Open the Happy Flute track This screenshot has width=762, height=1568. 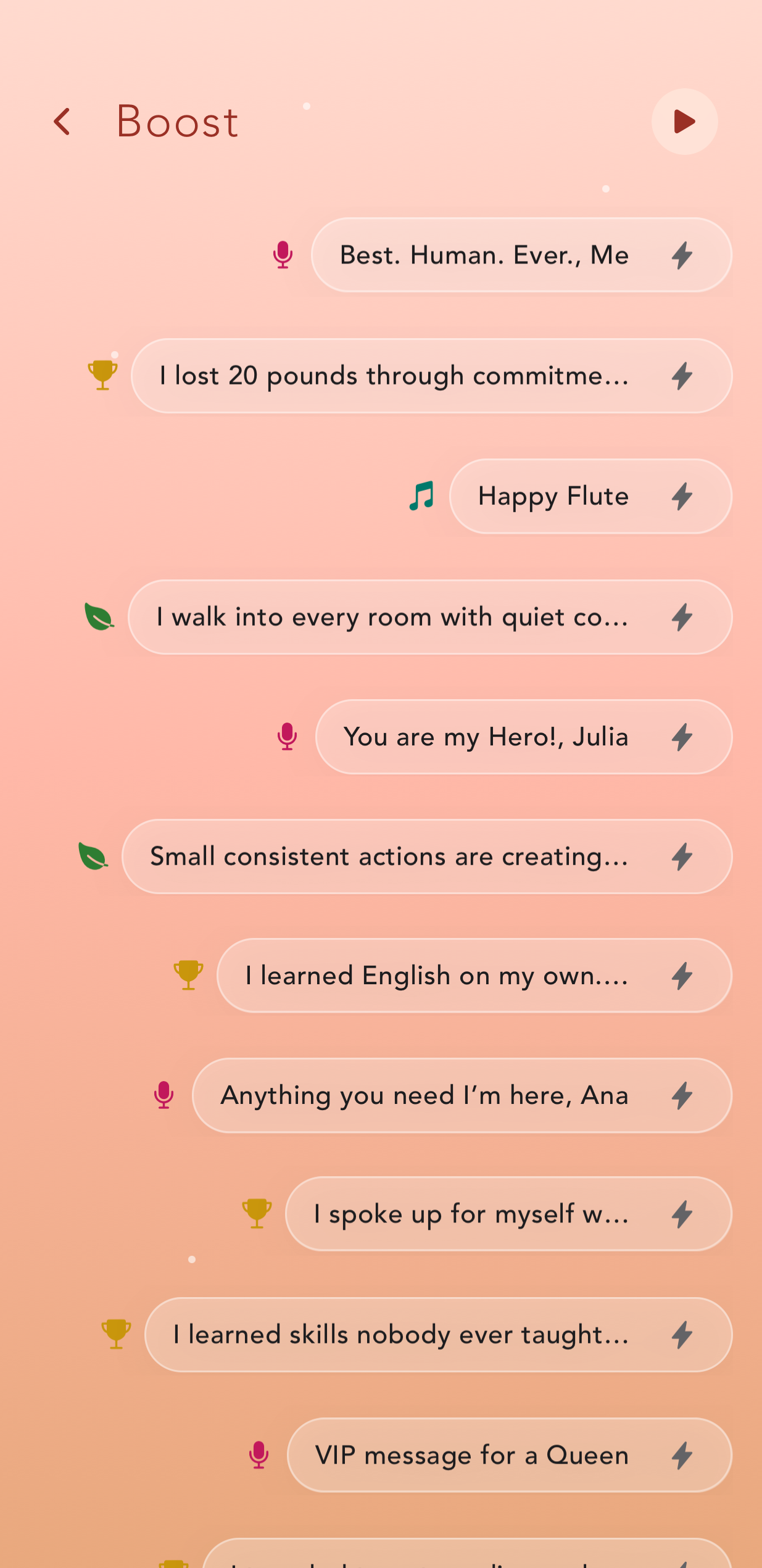point(553,496)
